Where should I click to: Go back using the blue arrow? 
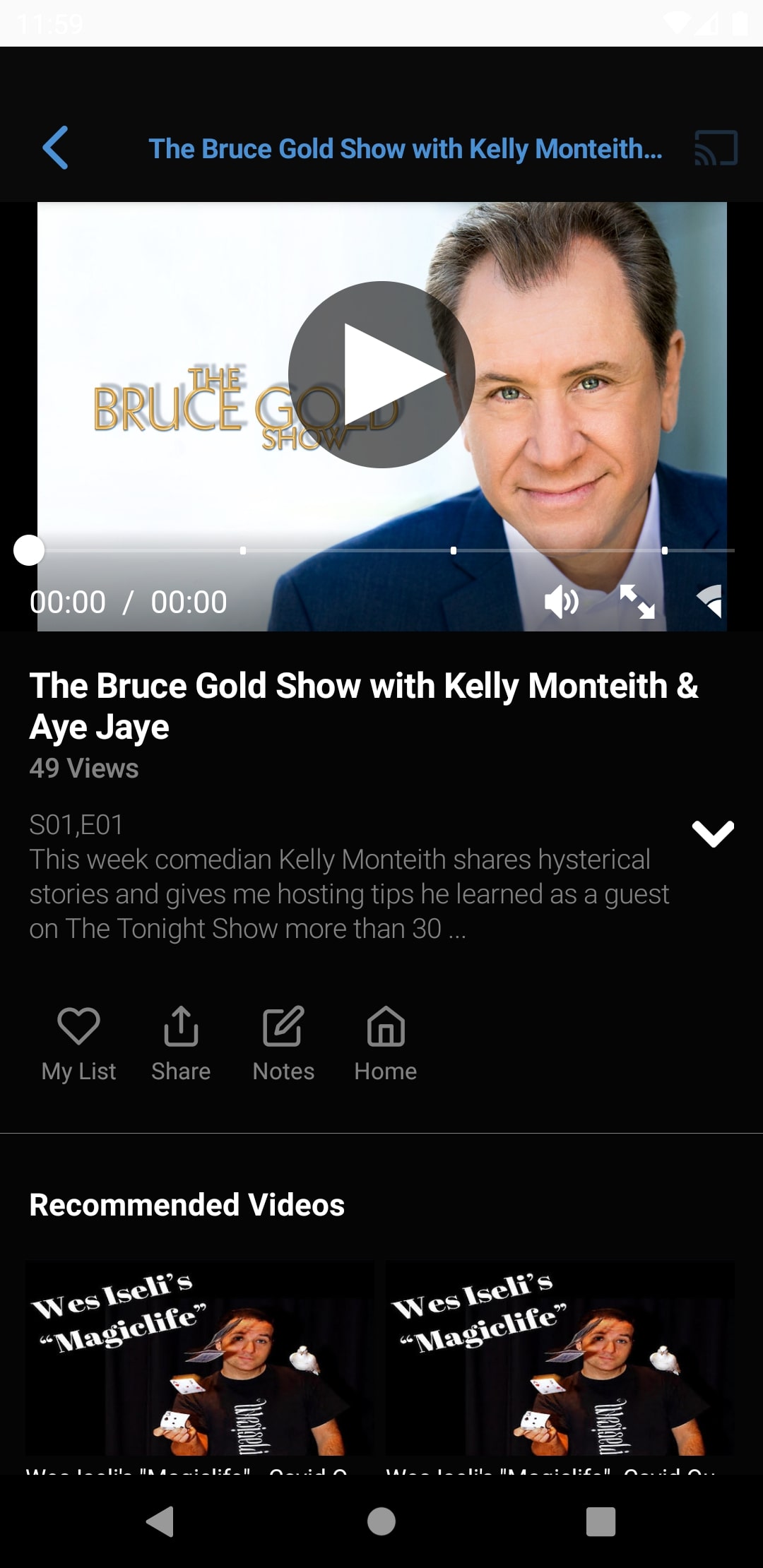(55, 148)
